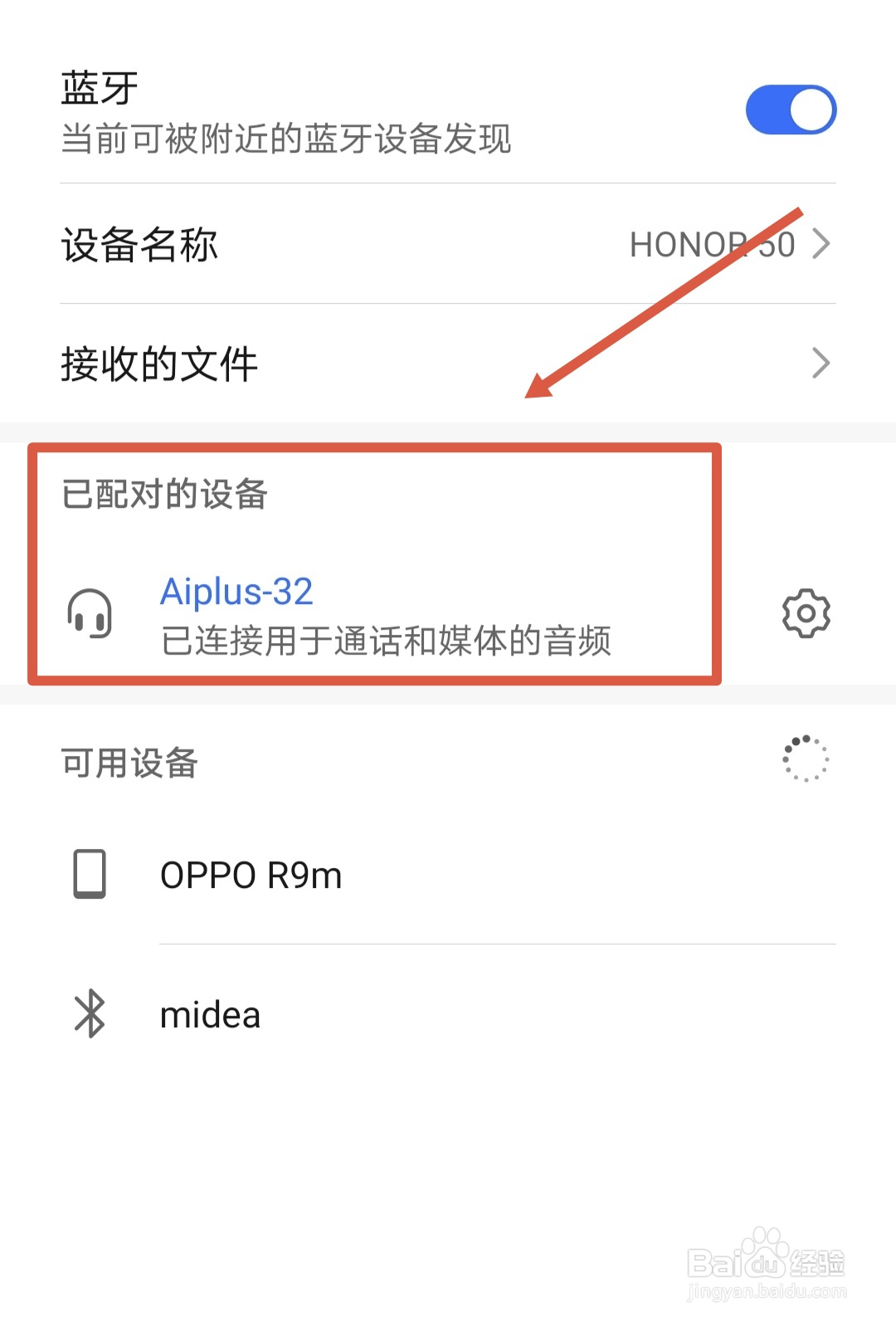Select the phone icon next to OPPO R9m

coord(90,873)
